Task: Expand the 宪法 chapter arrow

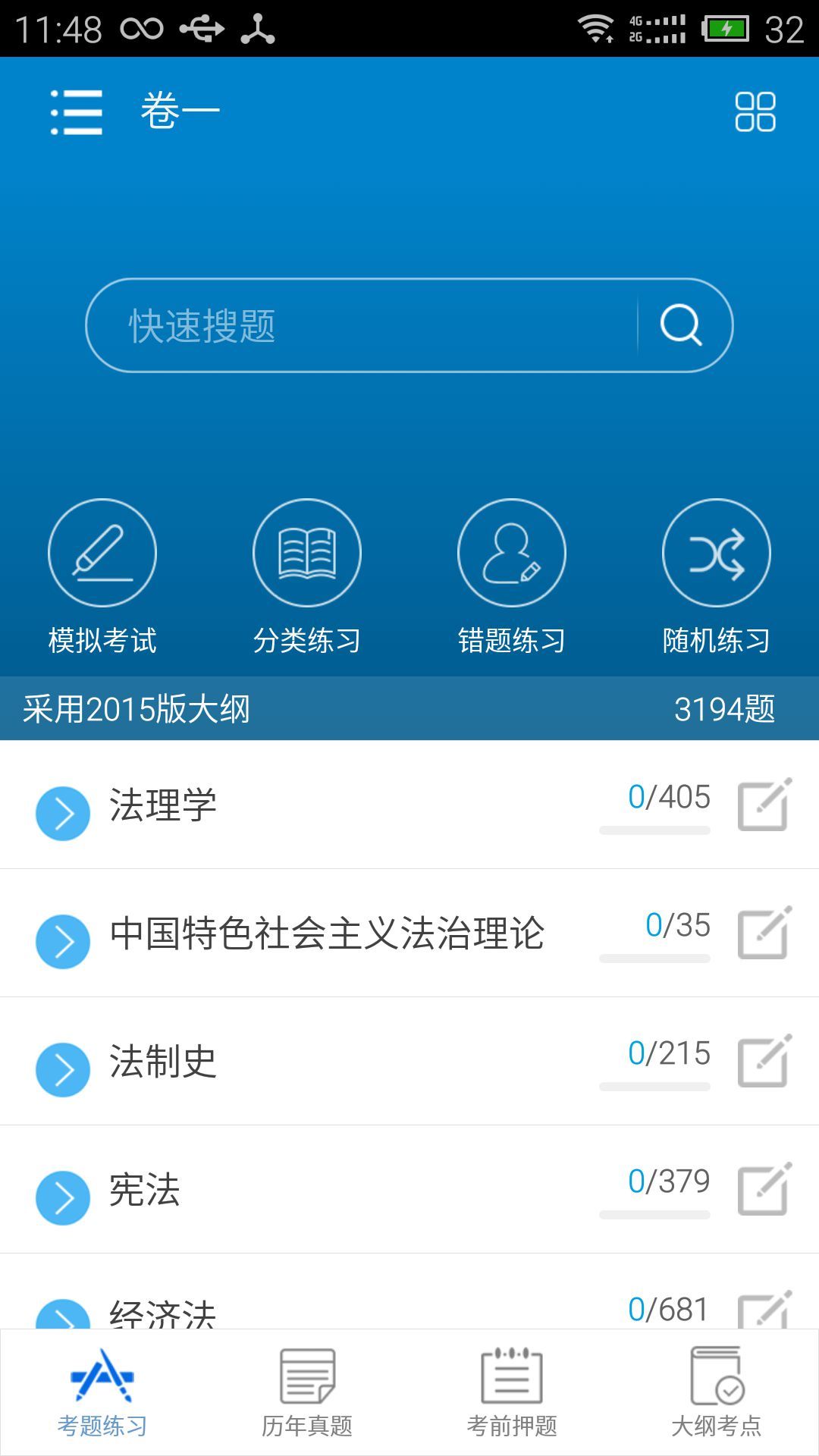Action: click(x=63, y=1198)
